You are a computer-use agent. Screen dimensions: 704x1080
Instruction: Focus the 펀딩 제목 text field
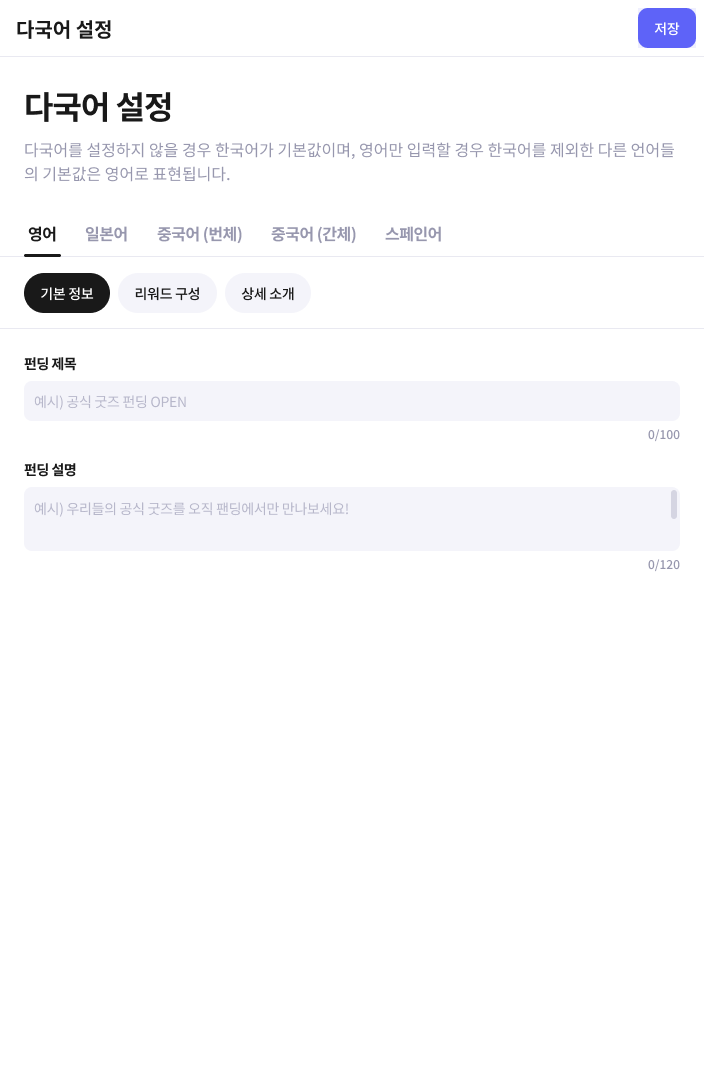click(351, 401)
